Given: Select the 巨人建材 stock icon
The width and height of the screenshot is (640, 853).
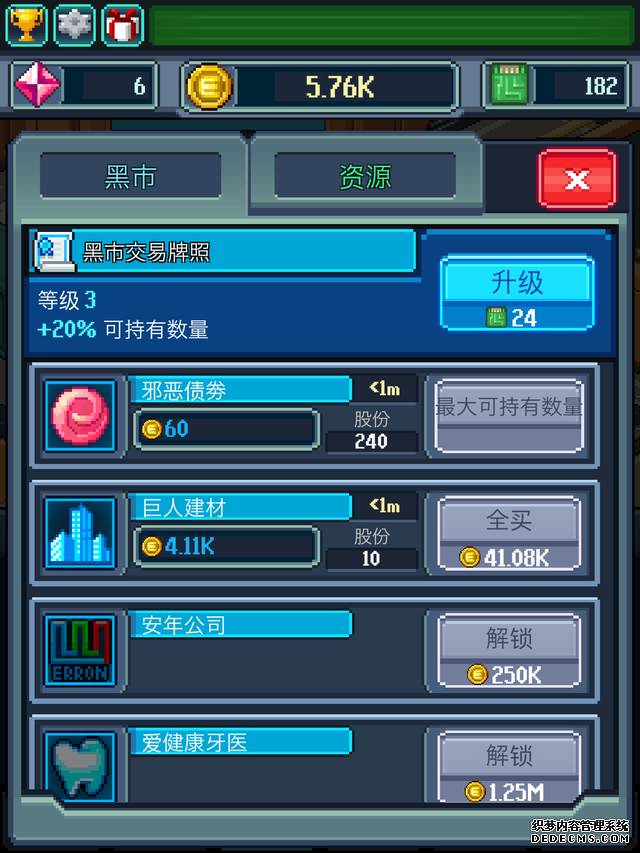Looking at the screenshot, I should 80,533.
